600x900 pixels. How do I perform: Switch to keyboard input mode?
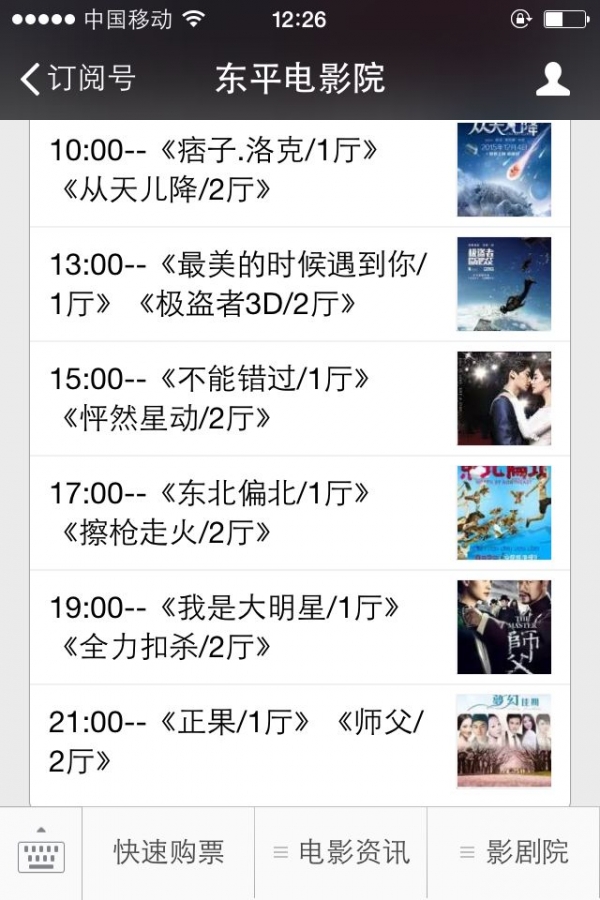tap(41, 853)
